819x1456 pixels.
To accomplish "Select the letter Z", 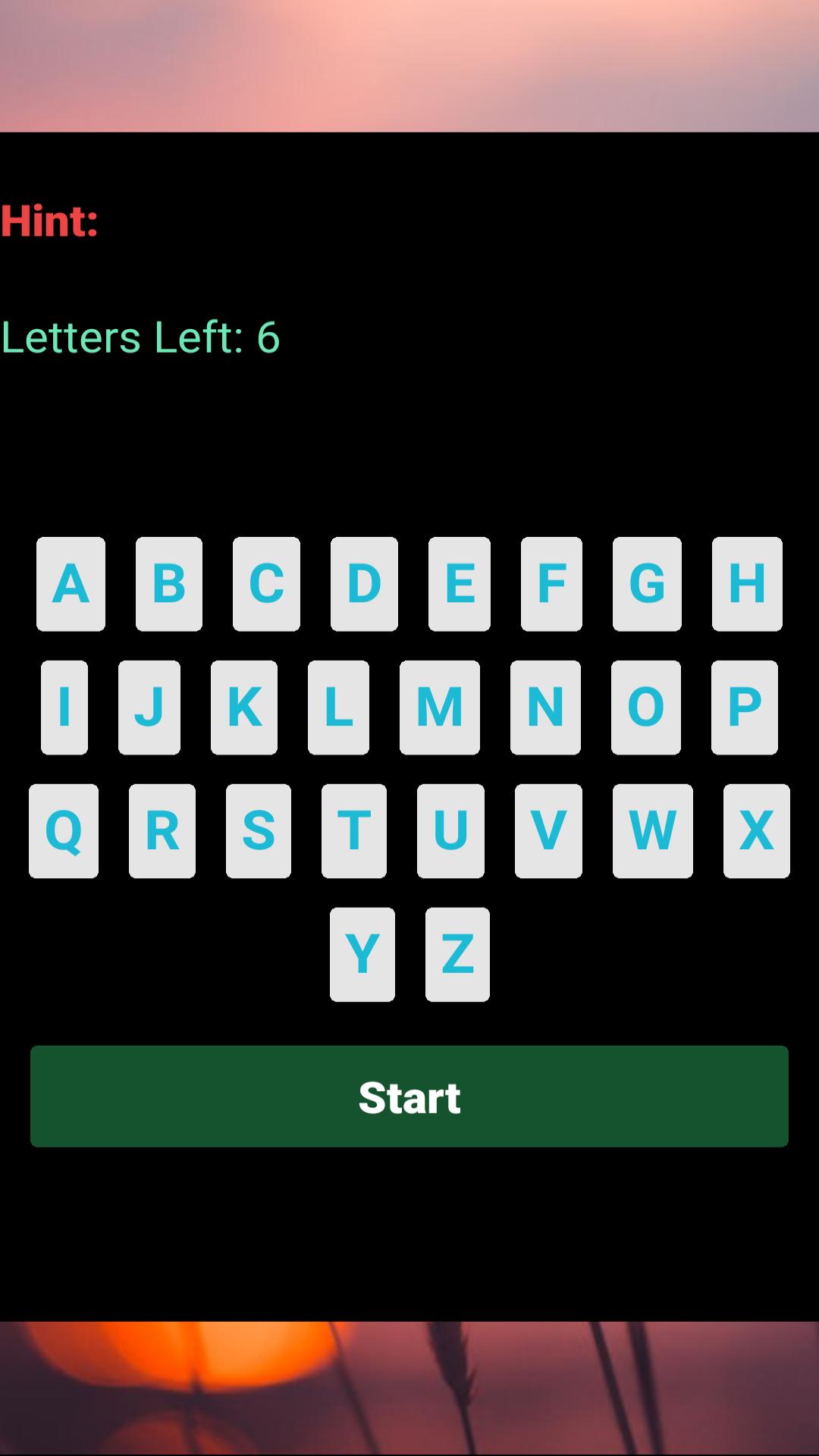I will coord(457,954).
